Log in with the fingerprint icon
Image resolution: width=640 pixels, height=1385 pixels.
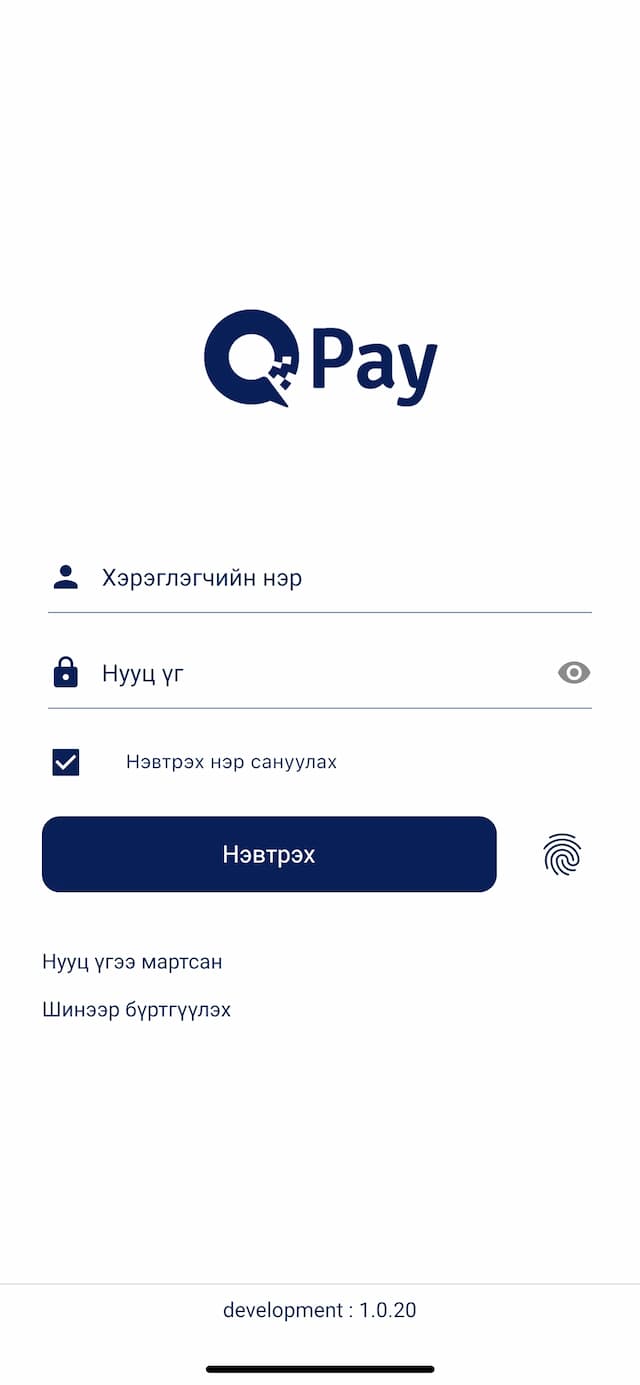[562, 855]
